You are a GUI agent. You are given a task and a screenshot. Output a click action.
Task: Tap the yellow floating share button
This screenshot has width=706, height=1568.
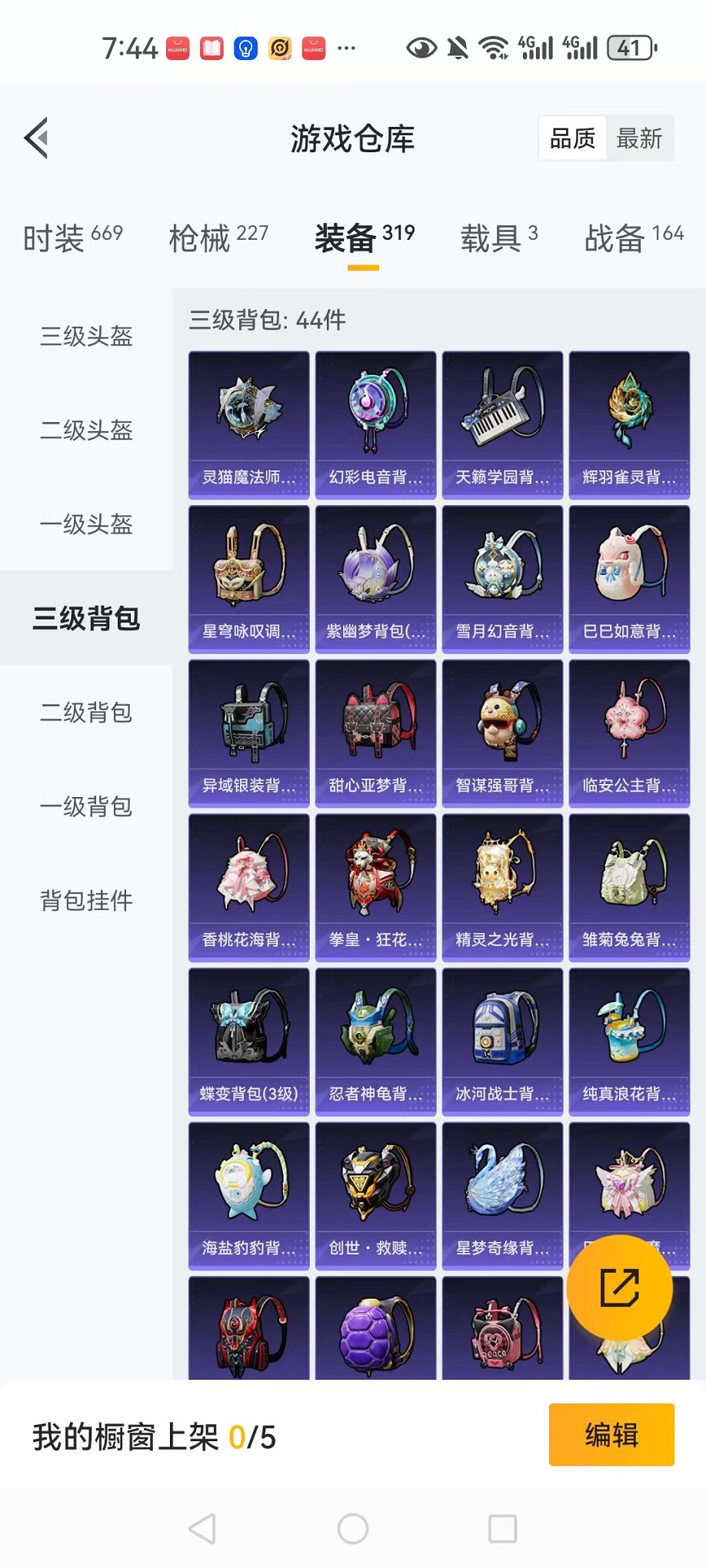[x=620, y=1288]
